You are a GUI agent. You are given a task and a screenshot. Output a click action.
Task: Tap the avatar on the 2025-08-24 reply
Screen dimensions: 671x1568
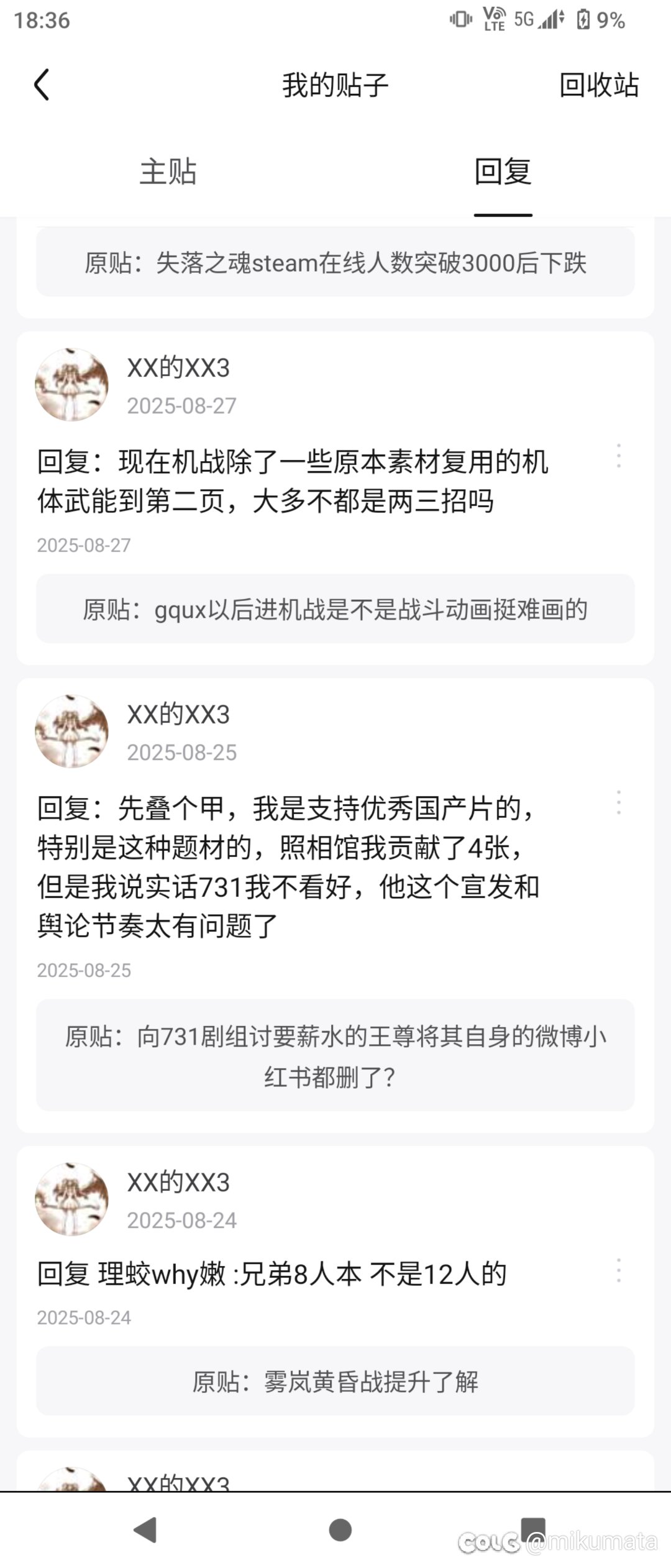coord(71,1199)
